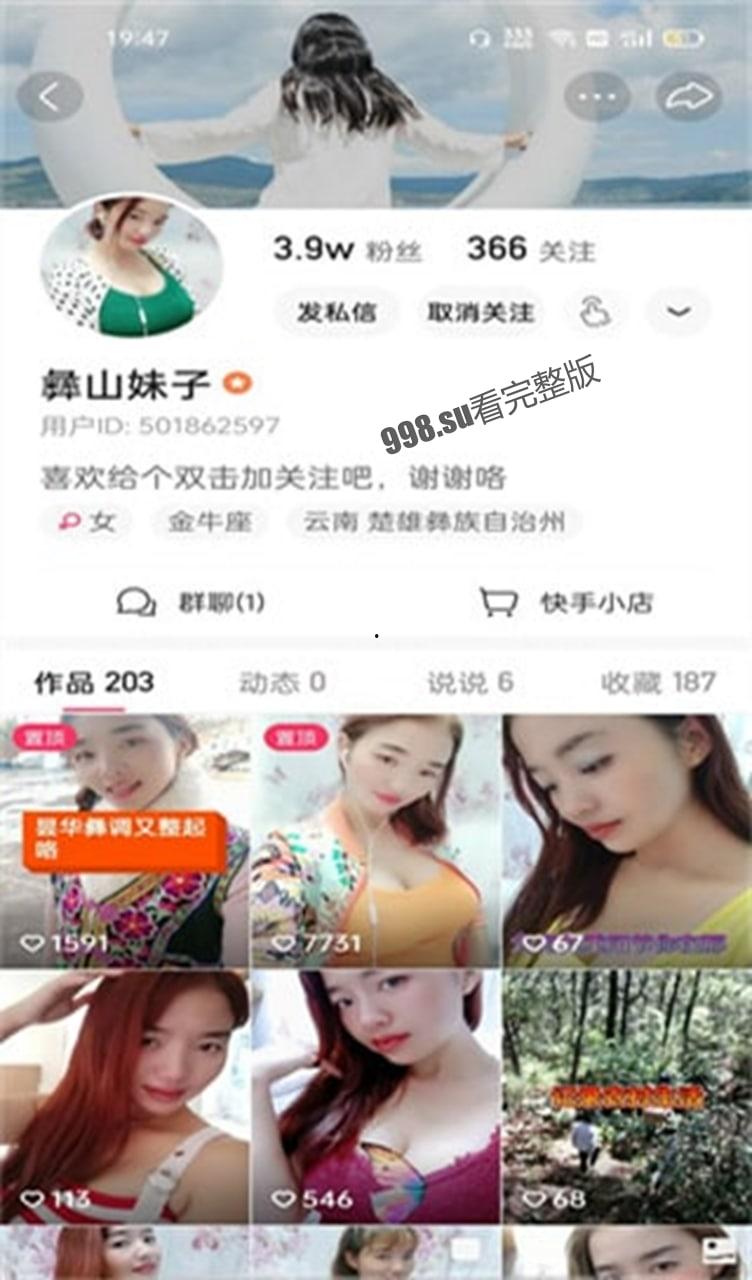Viewport: 752px width, 1280px height.
Task: Tap the 发私信 private message button
Action: (x=336, y=312)
